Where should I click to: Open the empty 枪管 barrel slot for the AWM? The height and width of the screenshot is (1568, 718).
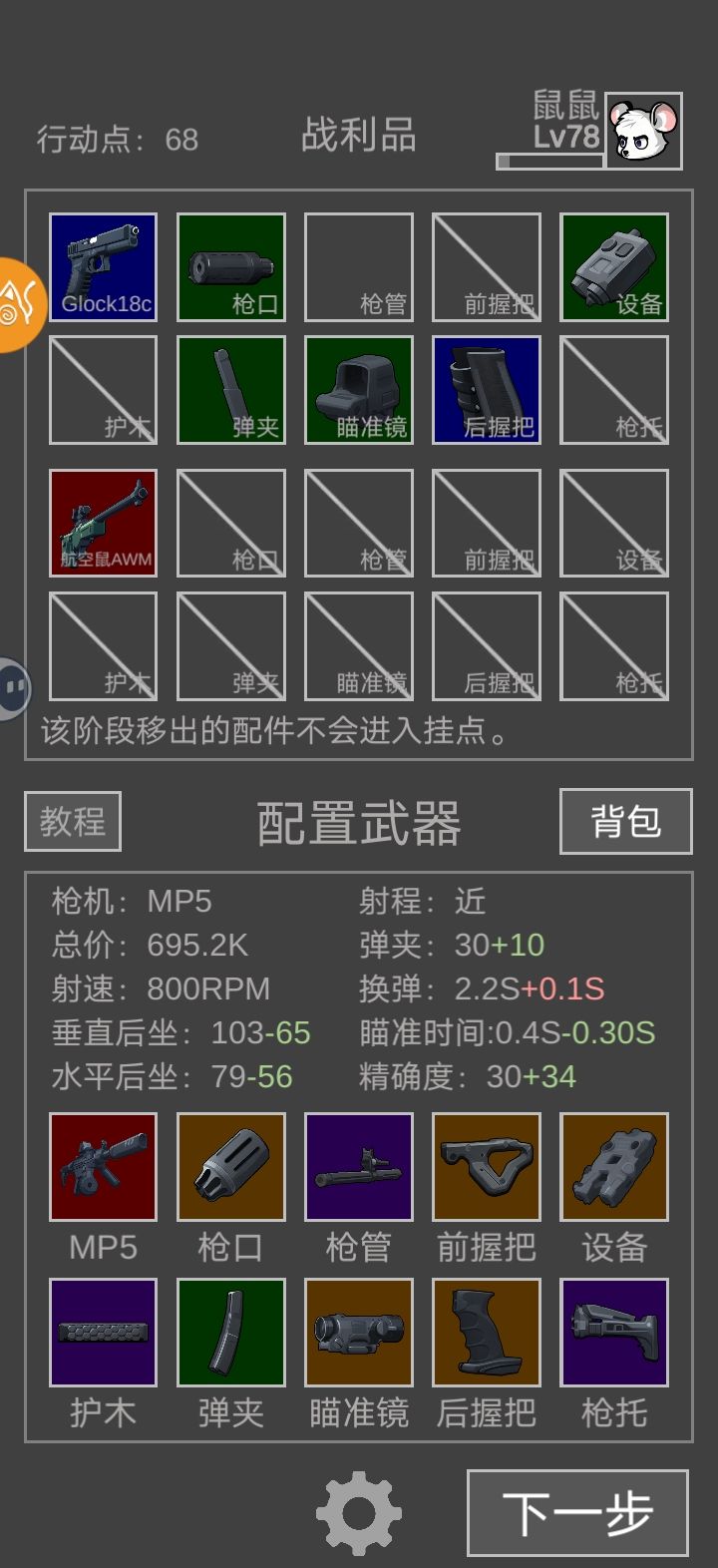tap(358, 522)
